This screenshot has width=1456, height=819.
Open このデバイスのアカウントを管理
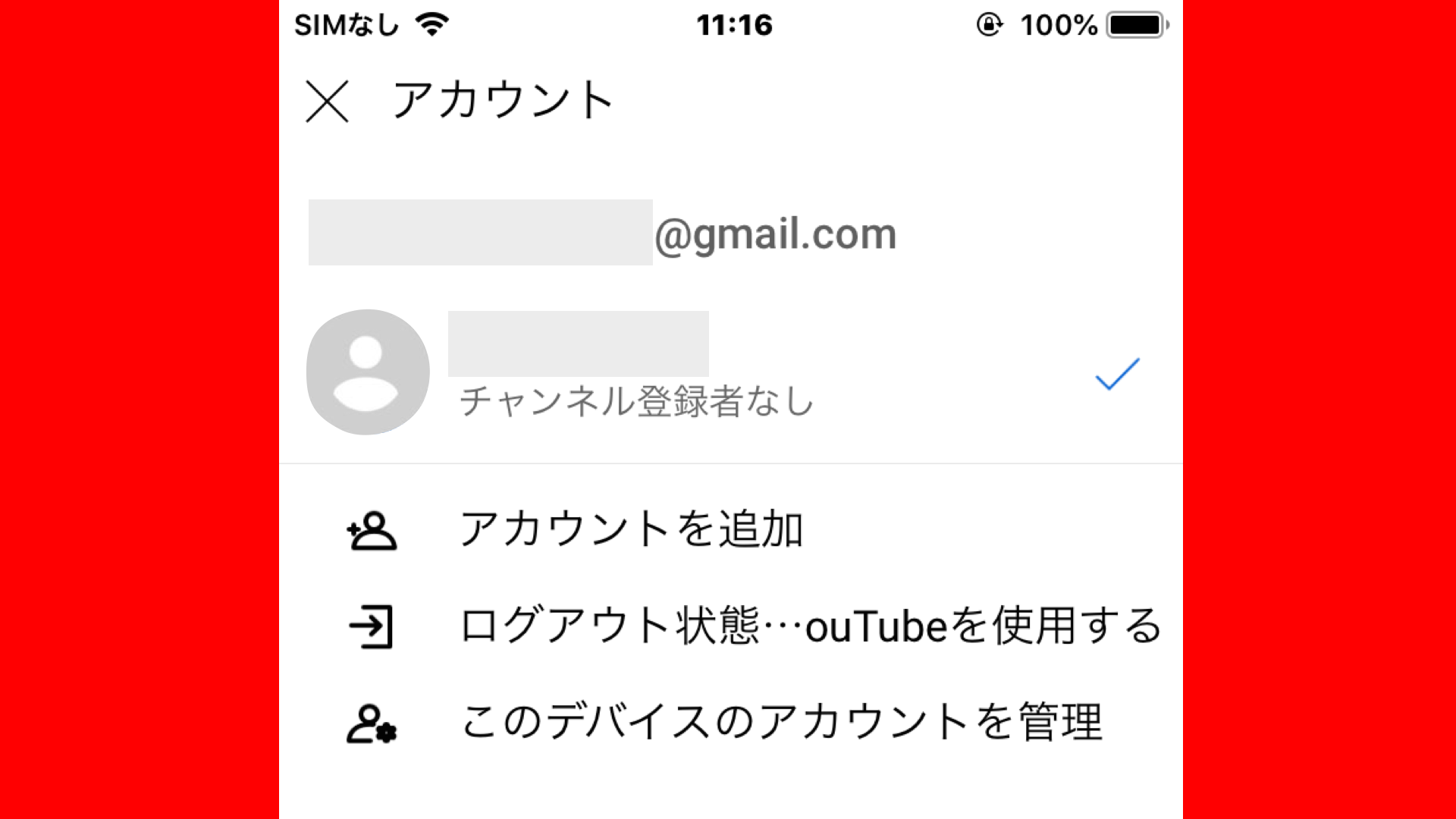click(x=781, y=722)
